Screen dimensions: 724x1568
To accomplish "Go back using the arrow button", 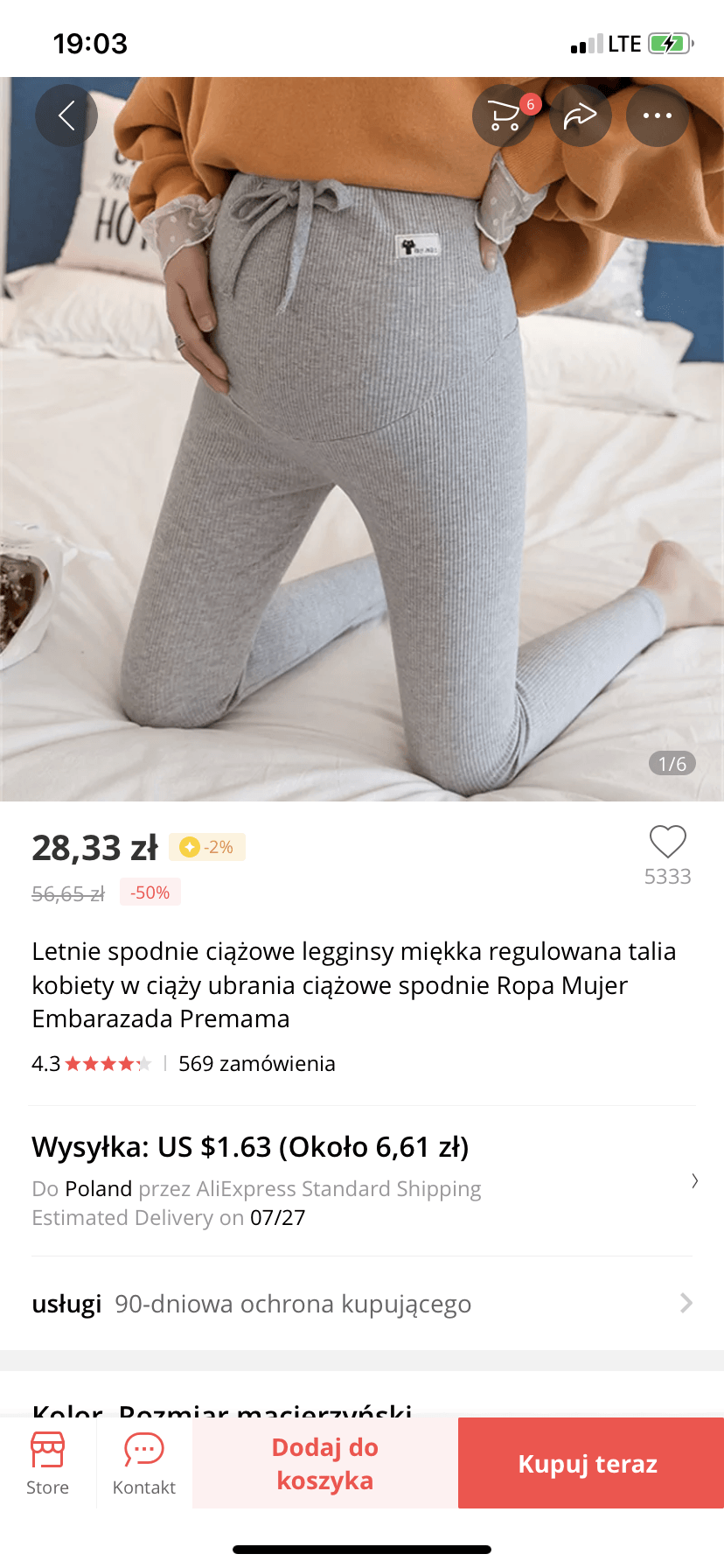I will click(66, 115).
